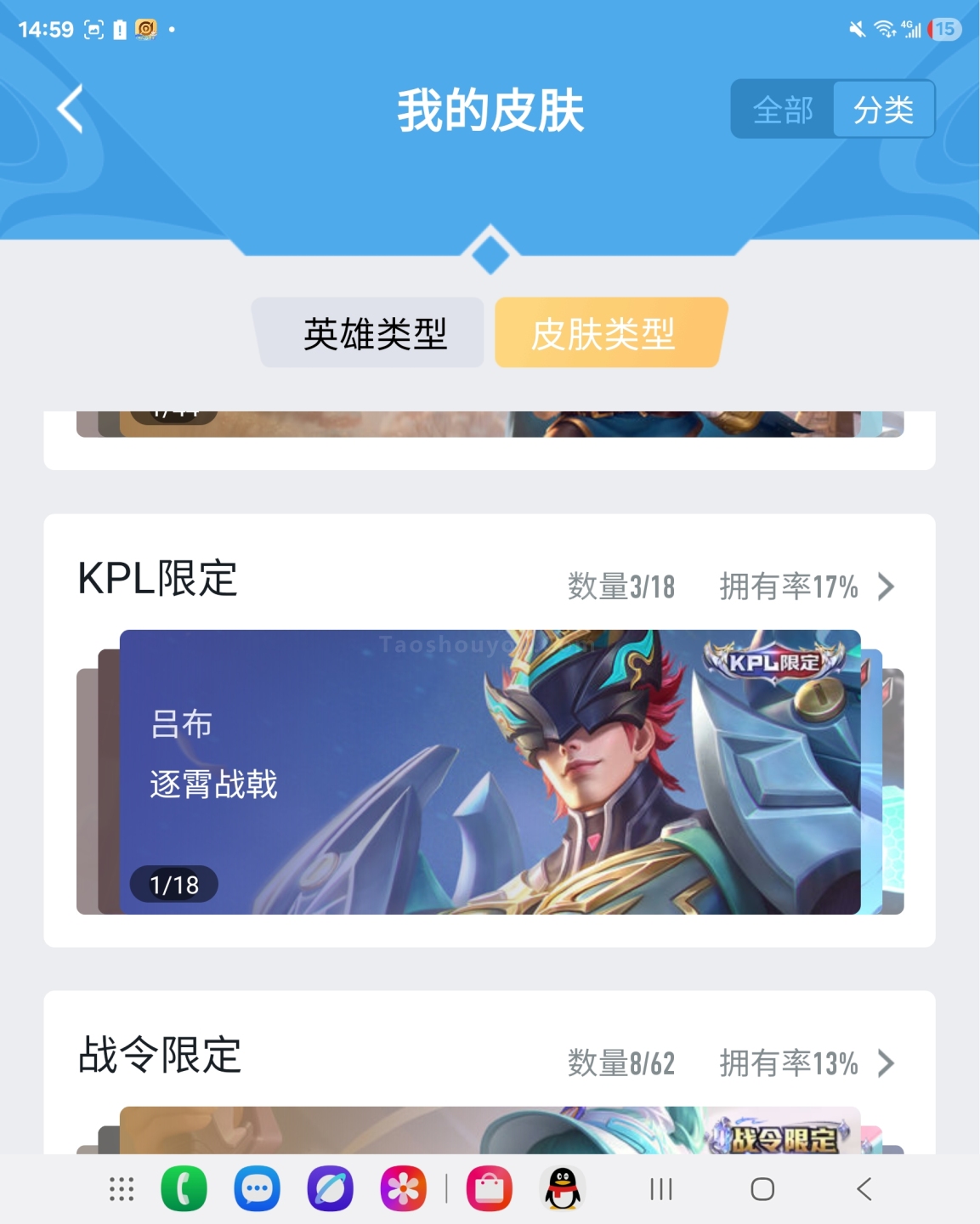This screenshot has height=1224, width=980.
Task: Select the 分类 segment
Action: pyautogui.click(x=883, y=110)
